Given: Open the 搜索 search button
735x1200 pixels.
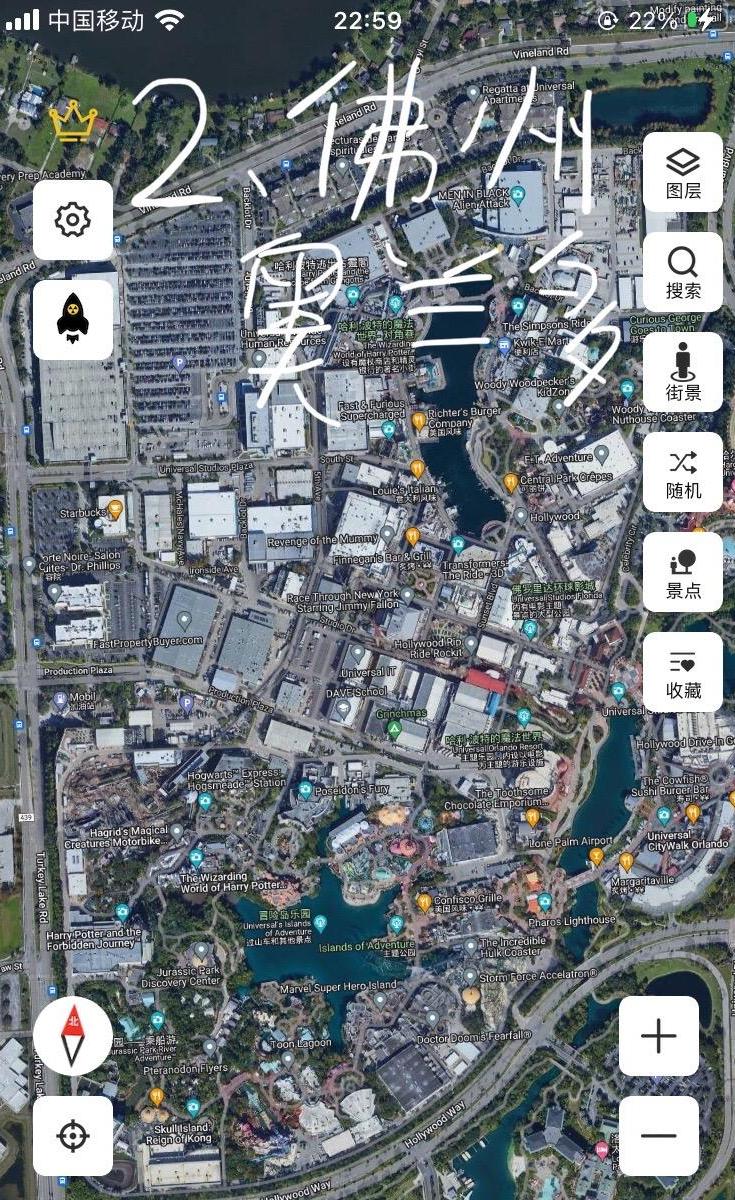Looking at the screenshot, I should (683, 272).
